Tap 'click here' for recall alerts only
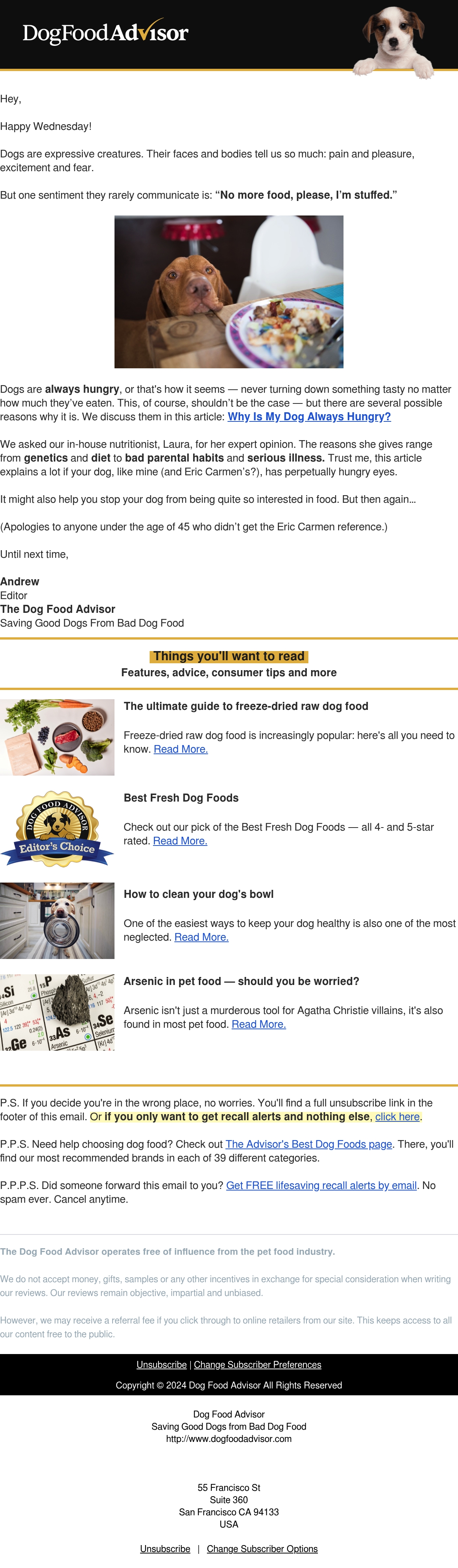 point(397,1116)
